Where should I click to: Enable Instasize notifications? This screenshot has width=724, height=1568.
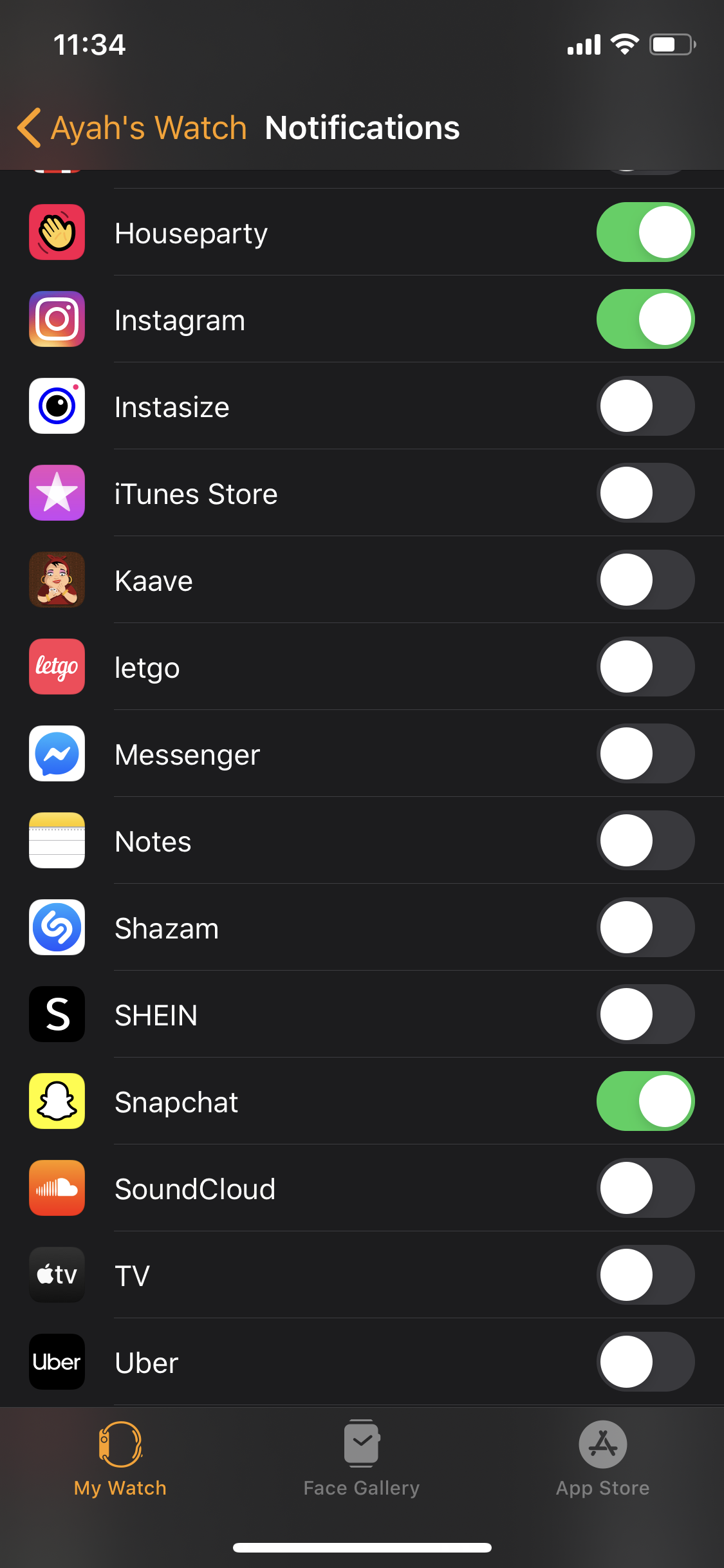click(x=645, y=406)
